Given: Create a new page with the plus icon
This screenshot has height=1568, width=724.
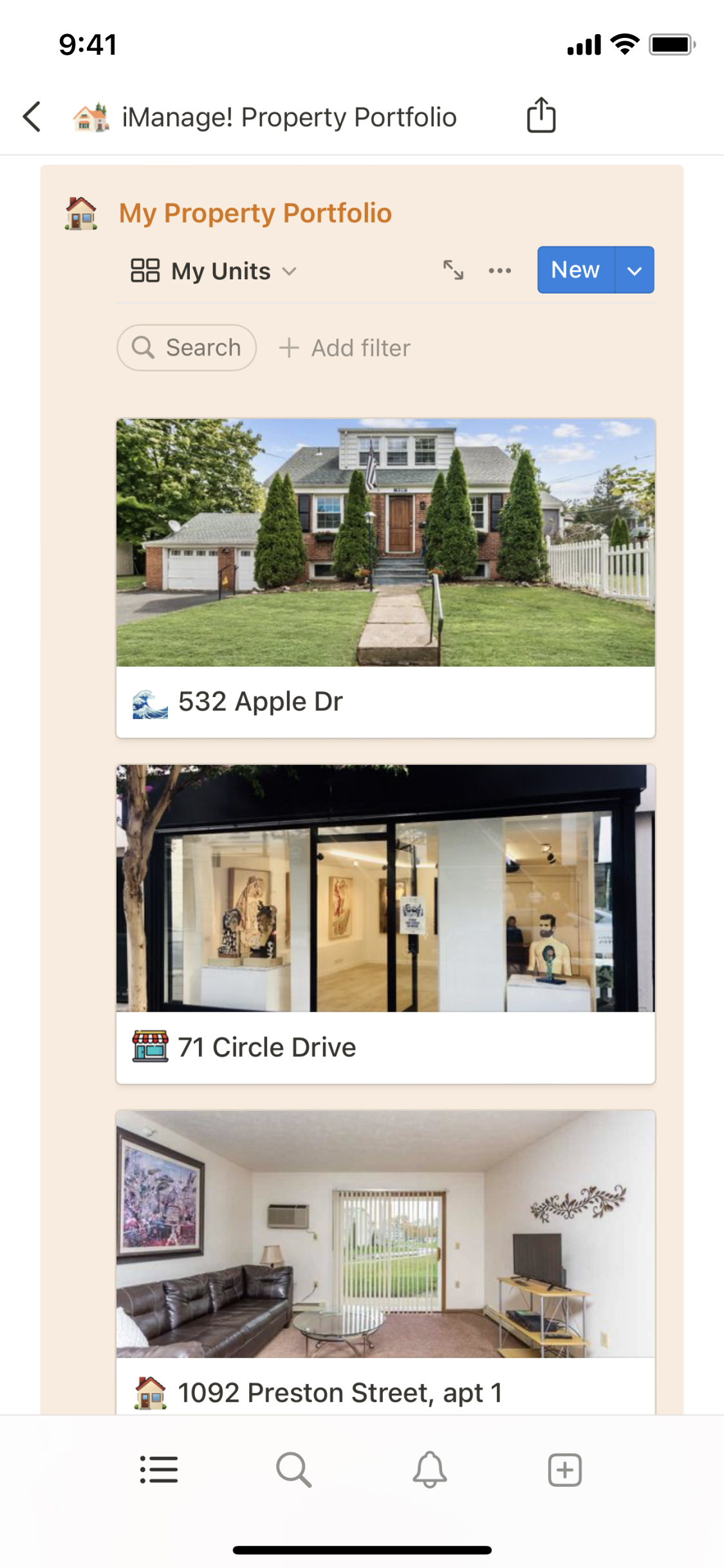Looking at the screenshot, I should 565,1470.
